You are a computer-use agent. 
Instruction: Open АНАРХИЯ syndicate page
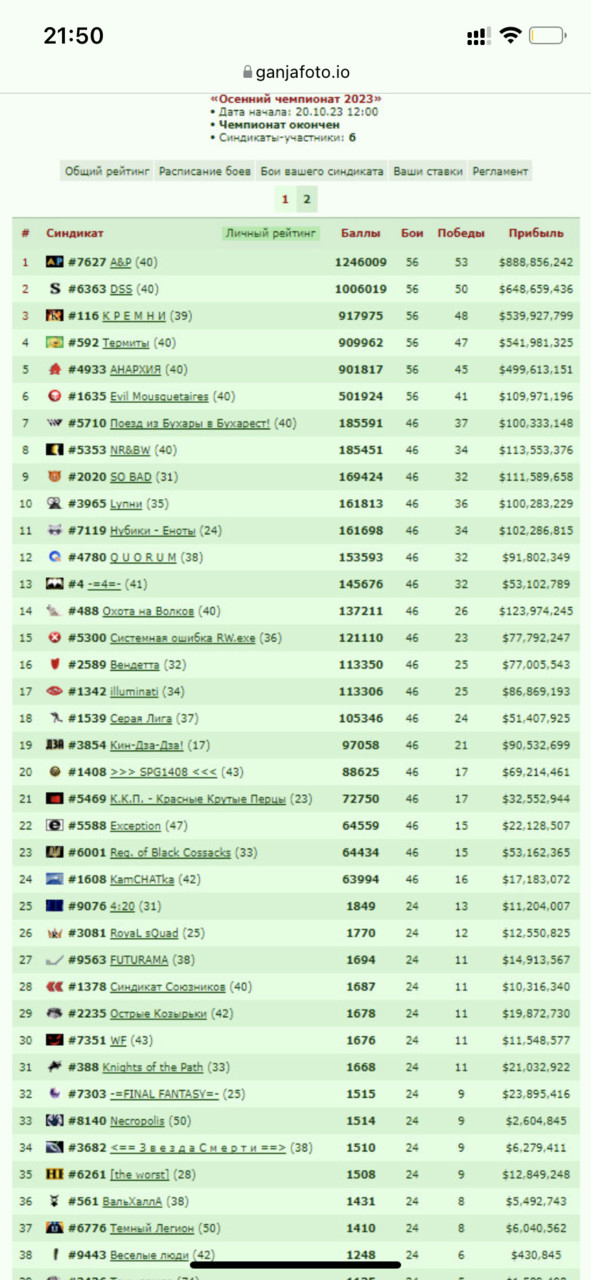coord(136,370)
